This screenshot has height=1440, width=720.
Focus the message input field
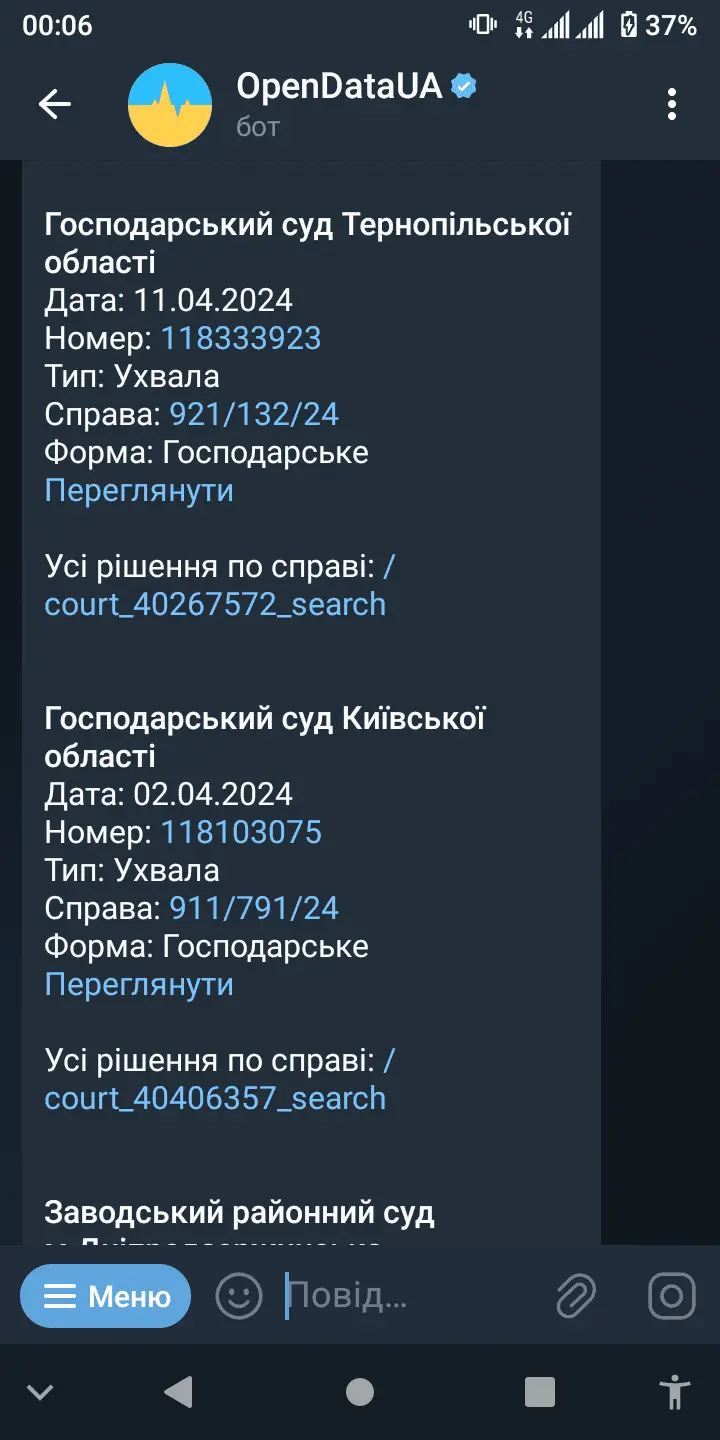click(x=400, y=1296)
